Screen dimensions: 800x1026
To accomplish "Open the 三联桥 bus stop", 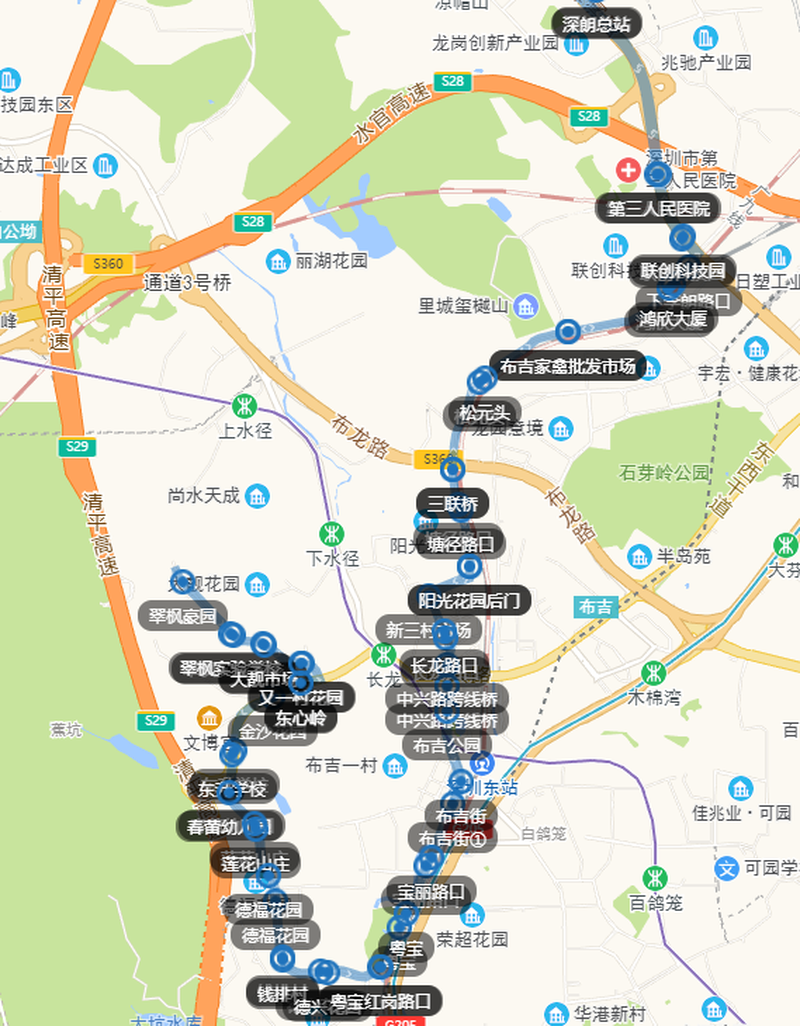I will point(452,503).
